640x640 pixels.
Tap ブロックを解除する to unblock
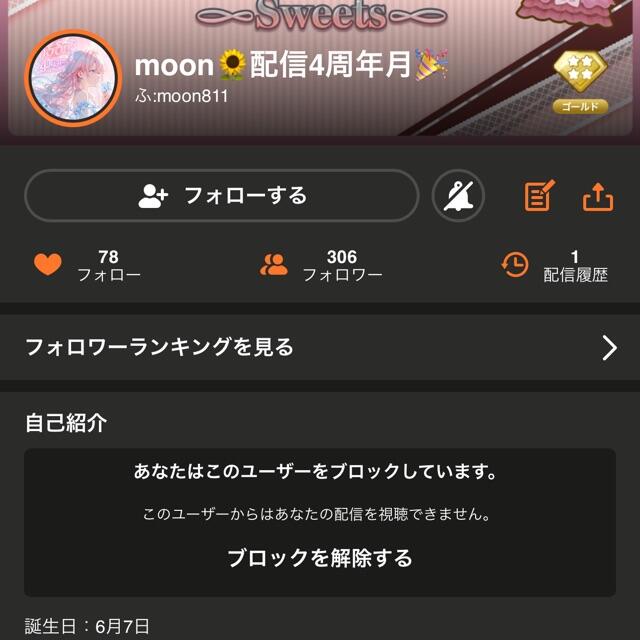click(320, 558)
